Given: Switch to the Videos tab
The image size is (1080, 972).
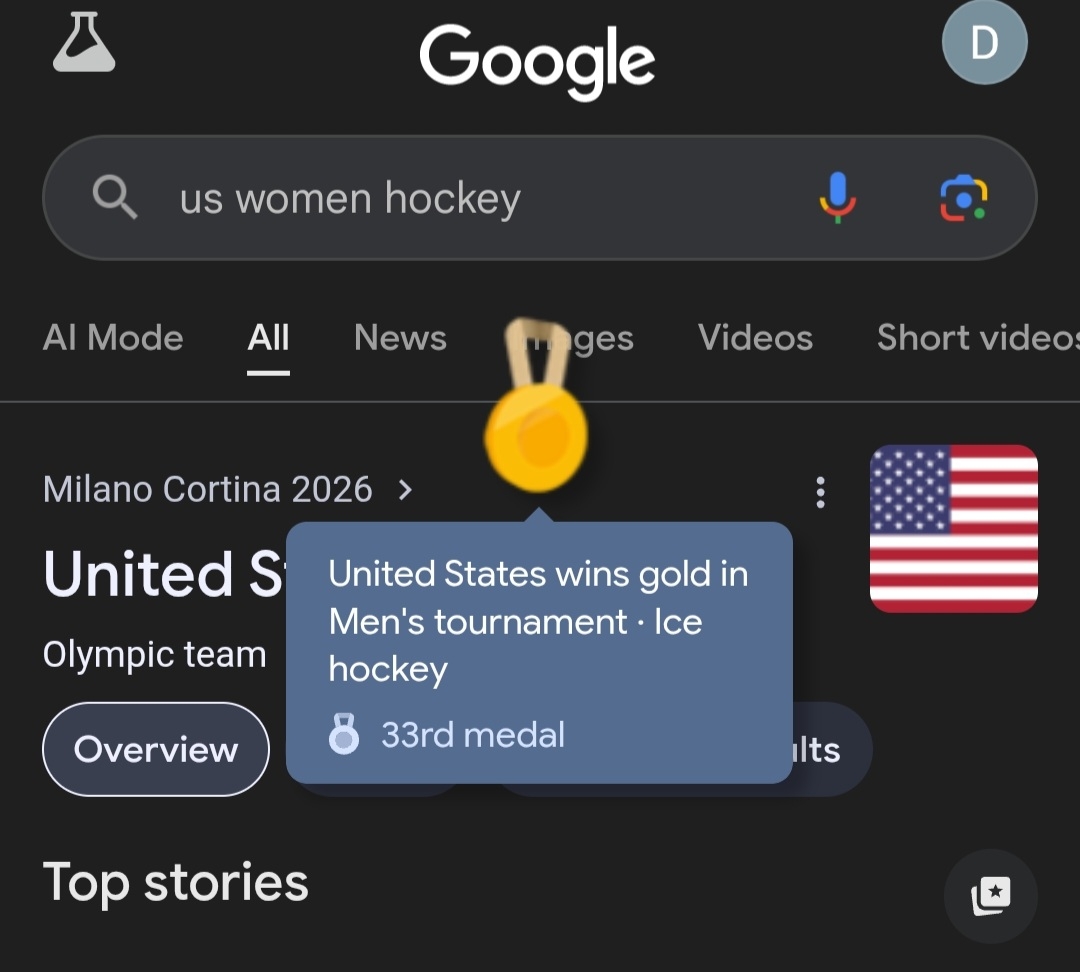Looking at the screenshot, I should pos(755,338).
